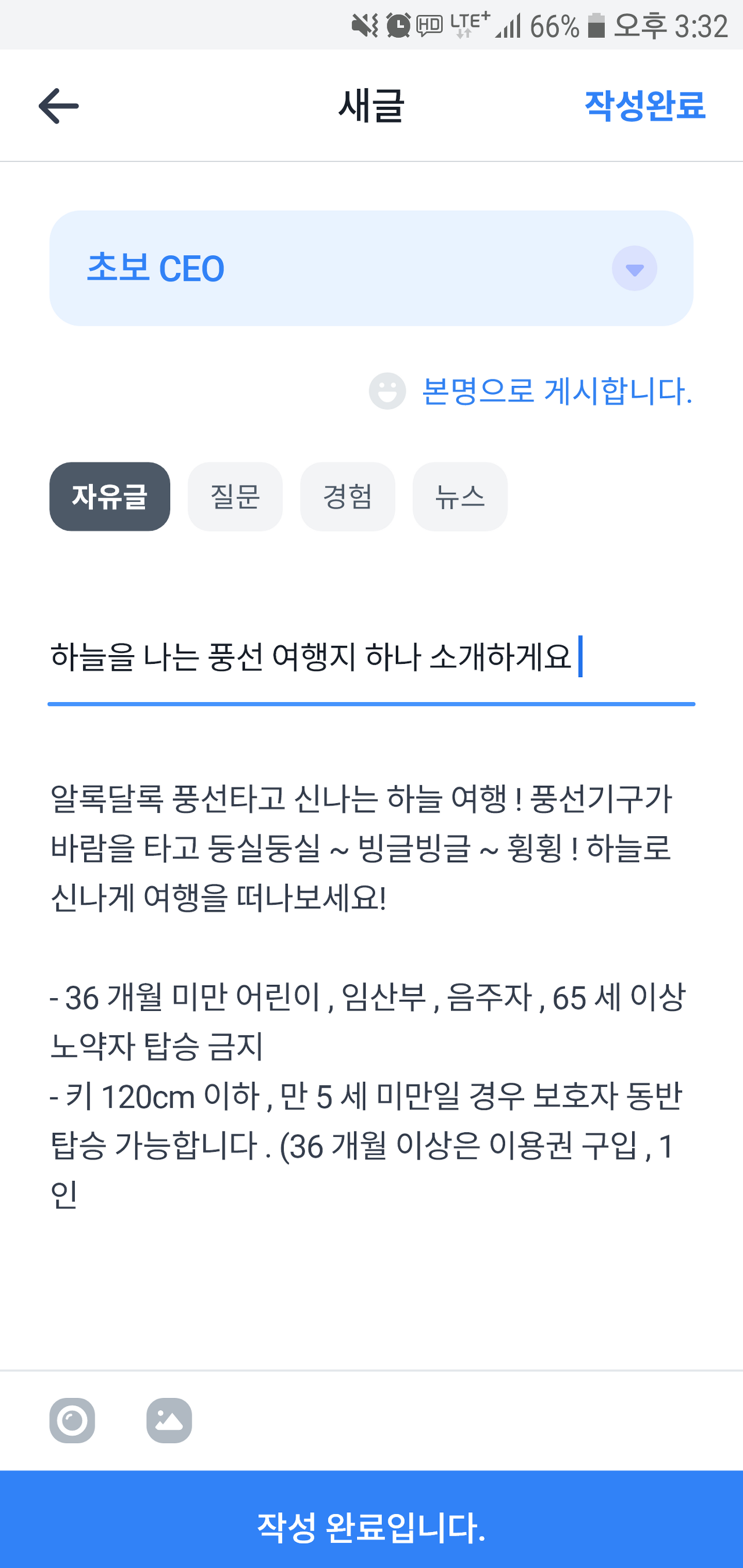The height and width of the screenshot is (1568, 743).
Task: Open the camera to attach a photo
Action: tap(73, 1421)
